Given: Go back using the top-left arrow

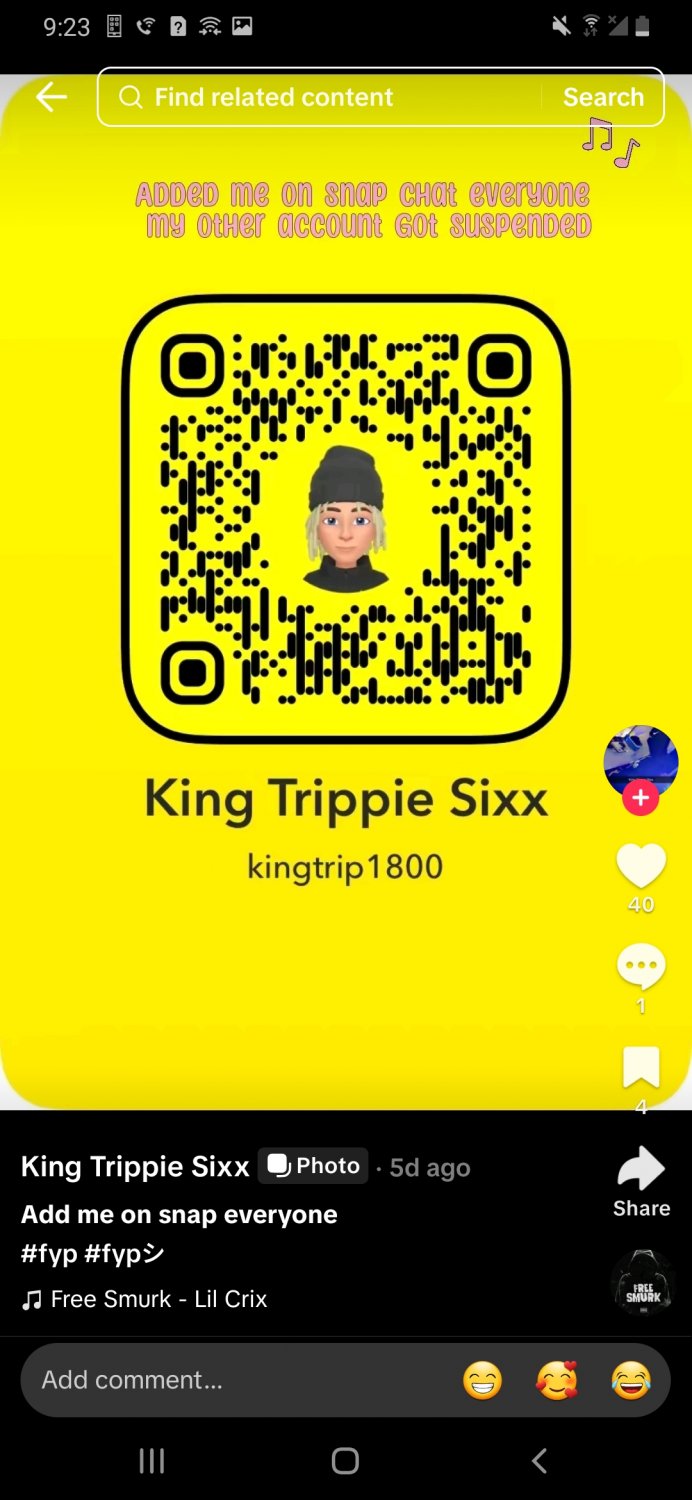Looking at the screenshot, I should pyautogui.click(x=51, y=97).
